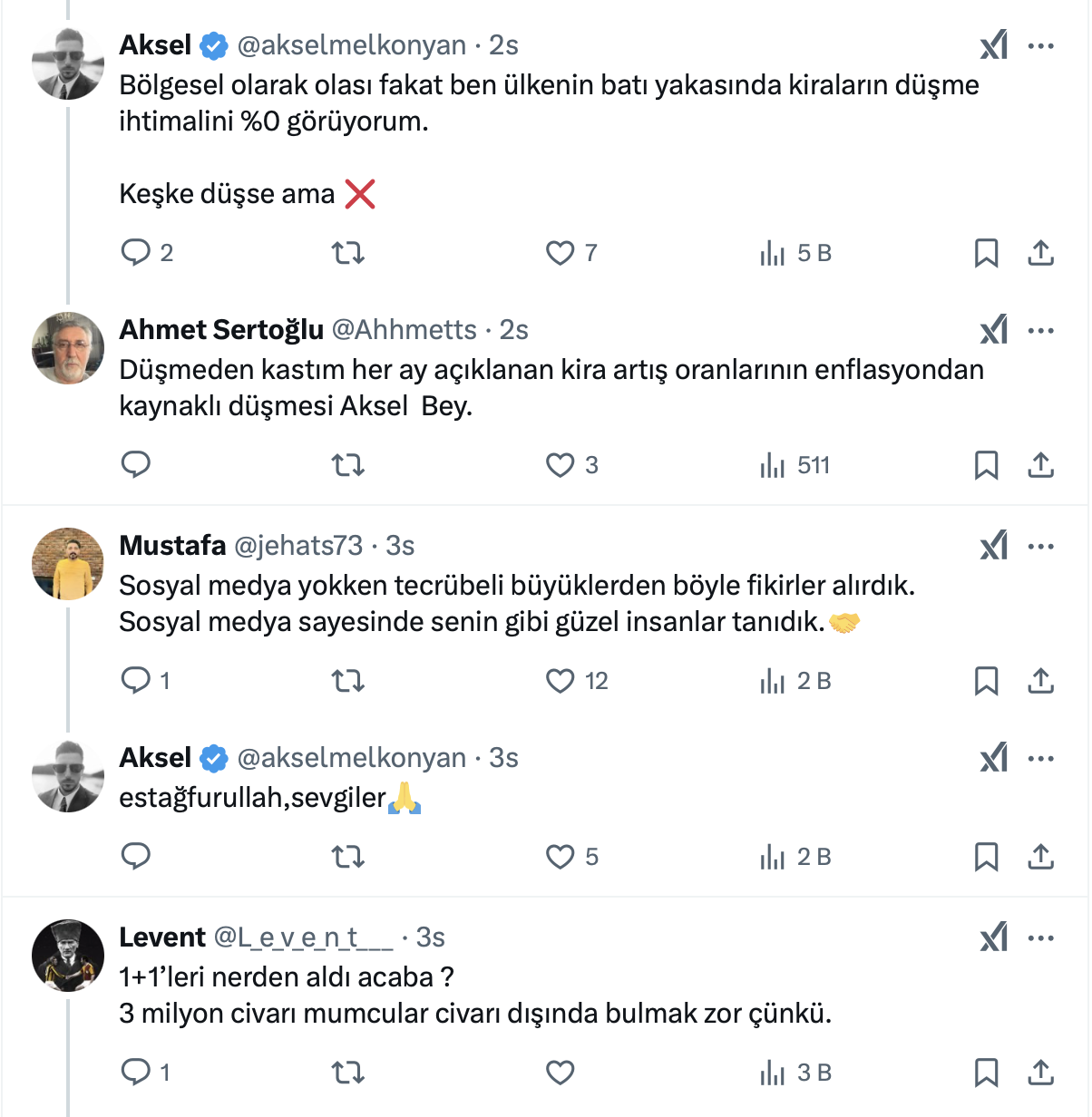Viewport: 1092px width, 1117px height.
Task: Like Ahmet Sertoğlu's tweet with 3 likes
Action: click(560, 465)
